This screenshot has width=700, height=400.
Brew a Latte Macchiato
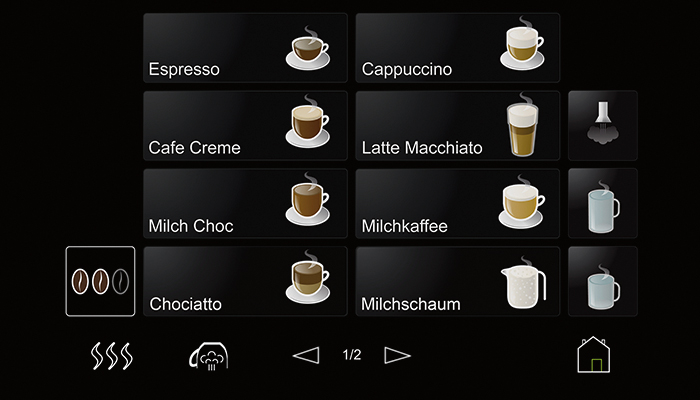click(457, 126)
